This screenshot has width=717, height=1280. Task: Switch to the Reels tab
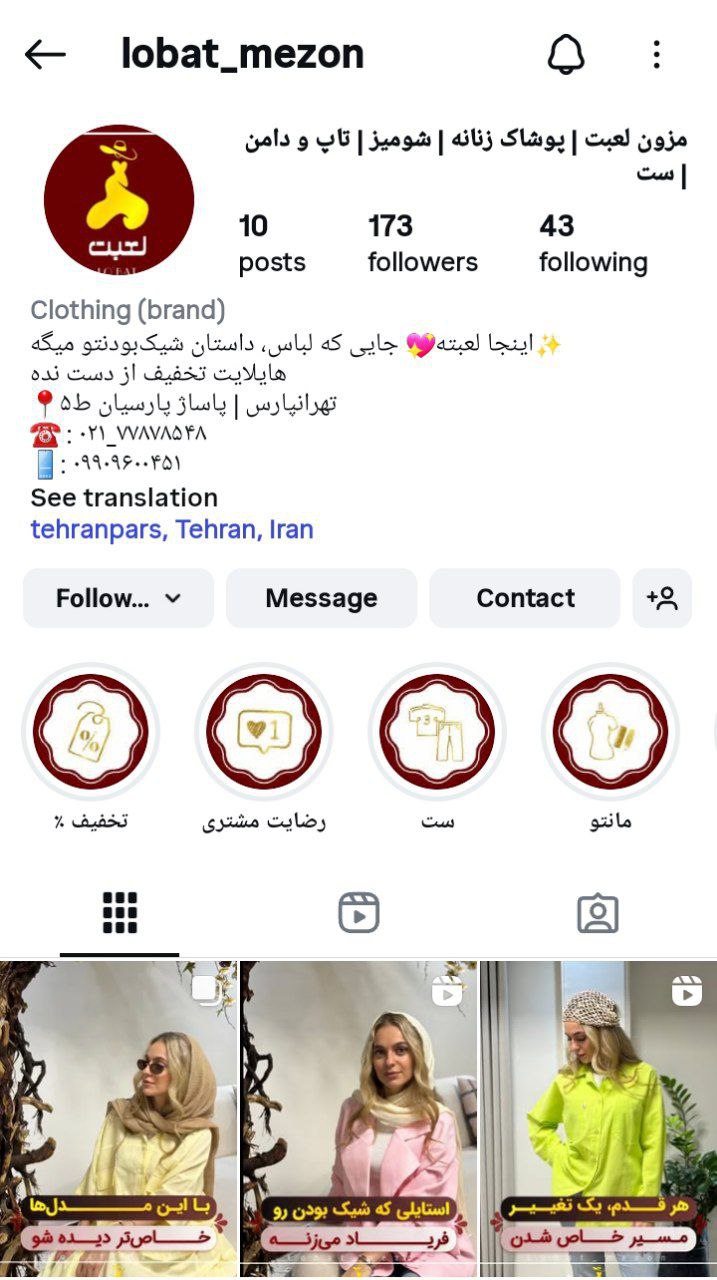[x=358, y=912]
